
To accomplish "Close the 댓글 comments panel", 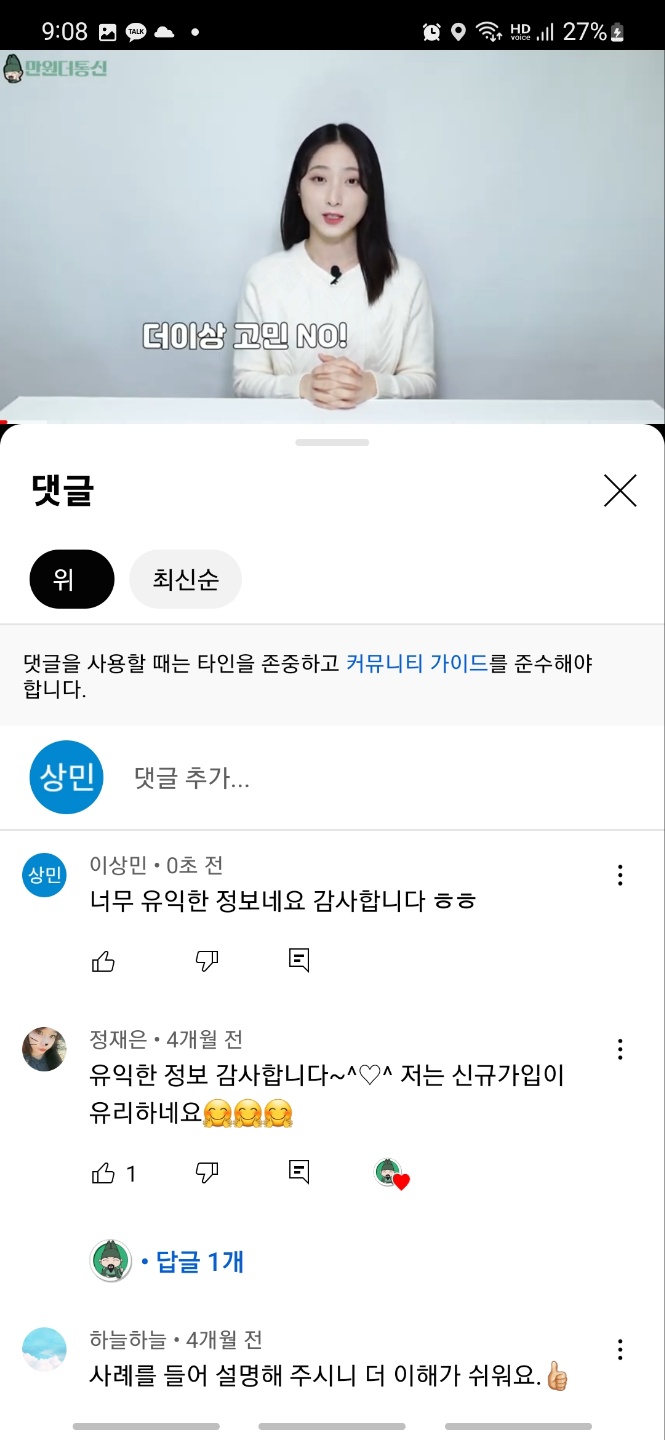I will 620,491.
